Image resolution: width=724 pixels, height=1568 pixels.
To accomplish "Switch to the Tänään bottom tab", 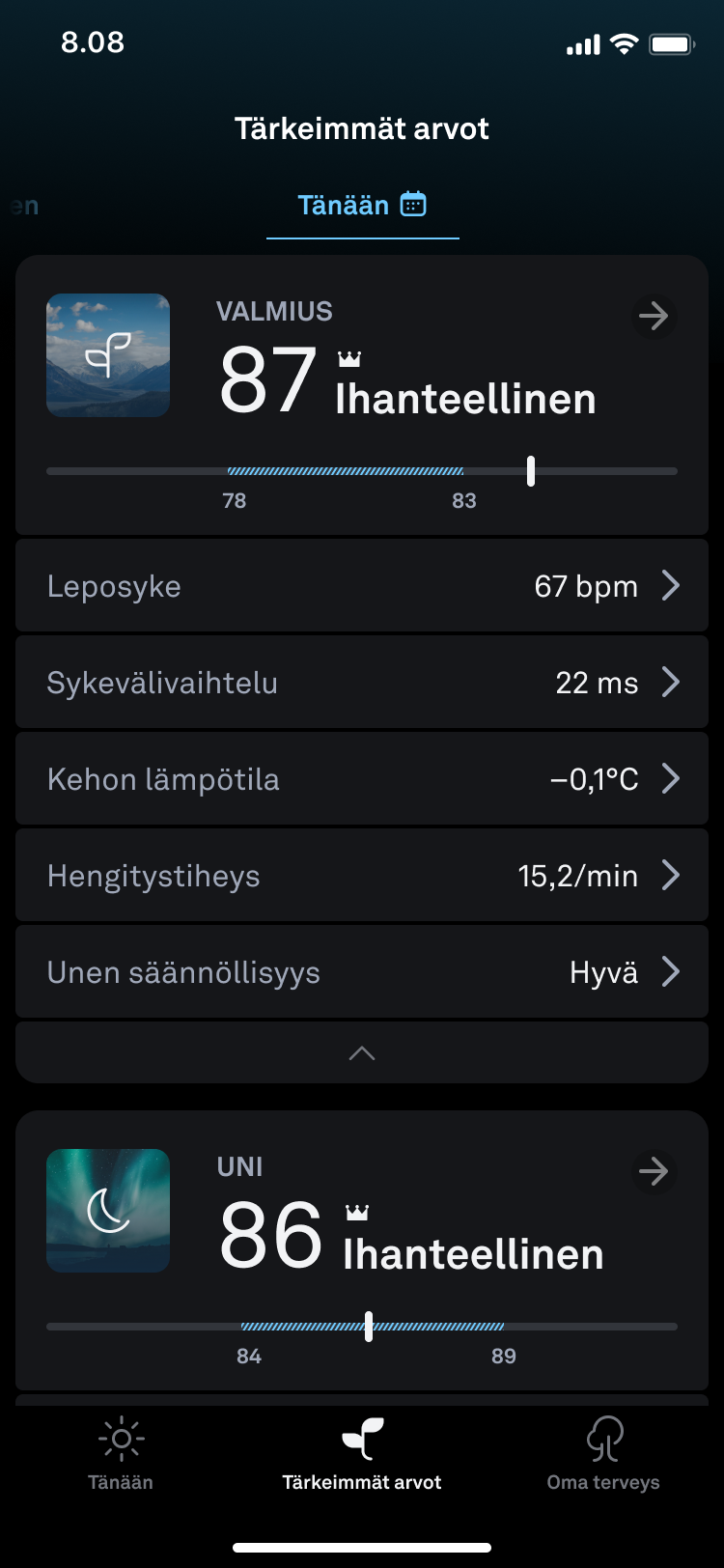I will click(x=121, y=1454).
